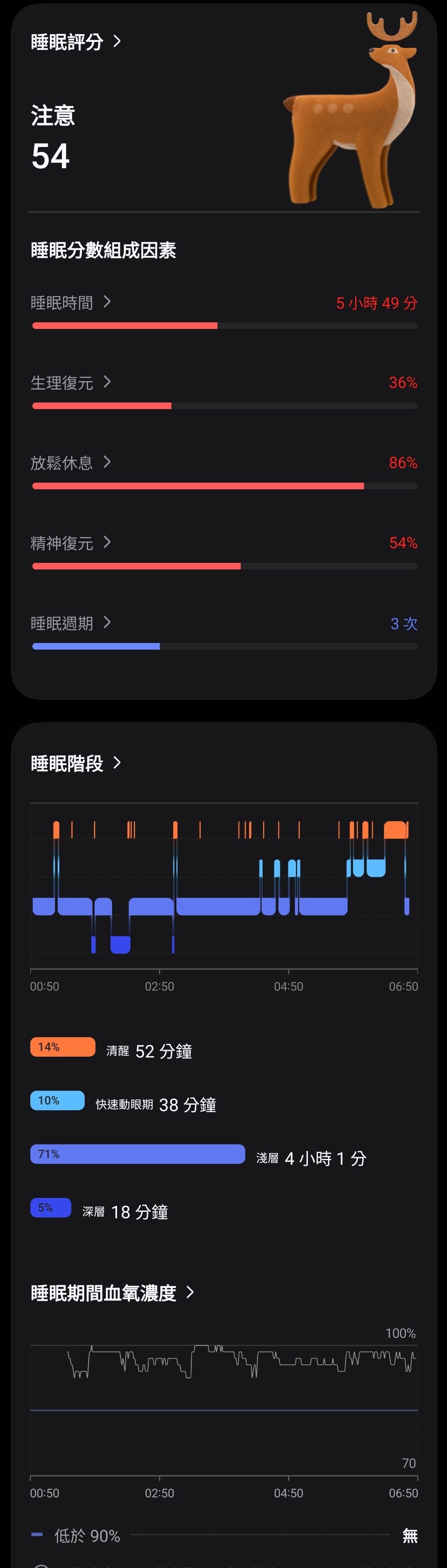Open 精神復元 factor details
447x1568 pixels.
[x=71, y=543]
